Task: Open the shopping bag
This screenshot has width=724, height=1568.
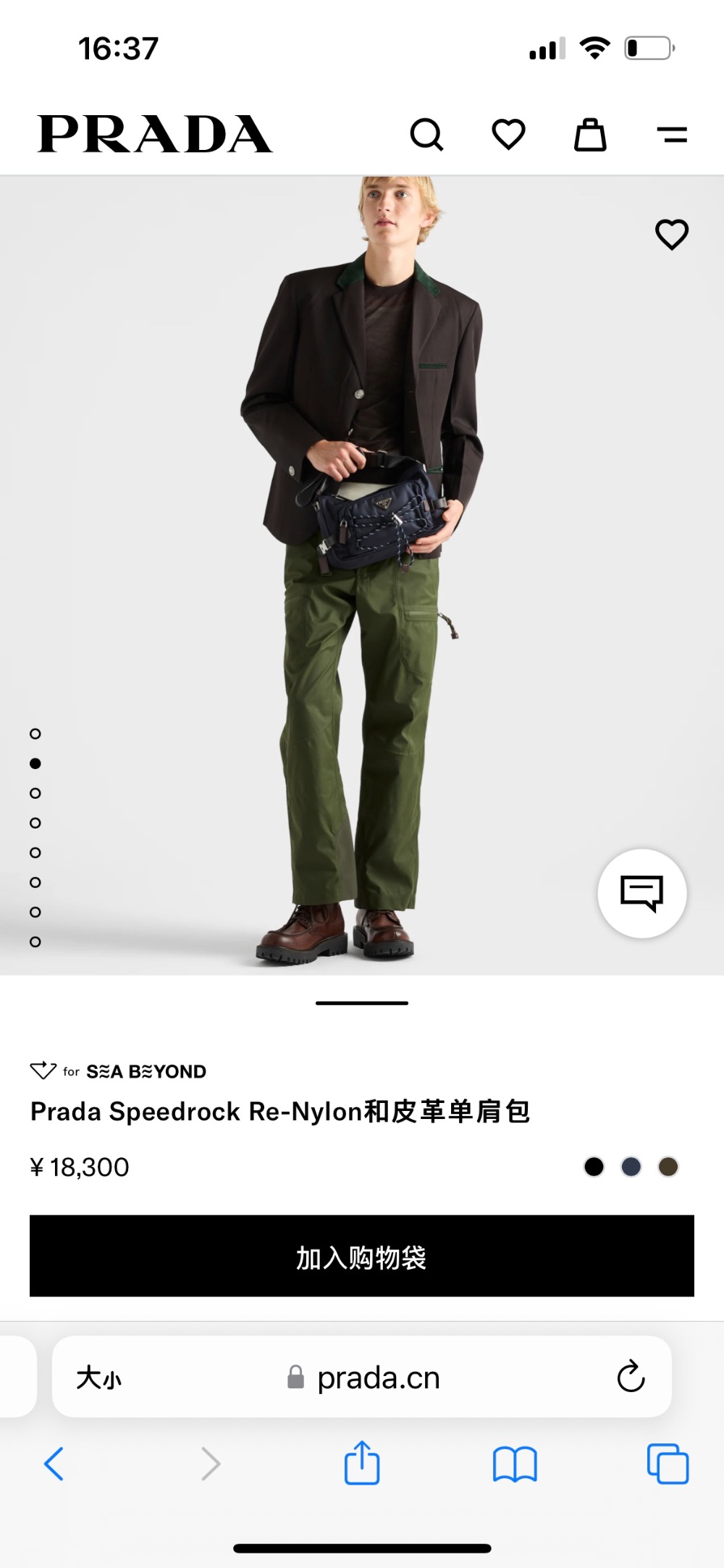Action: pos(590,135)
